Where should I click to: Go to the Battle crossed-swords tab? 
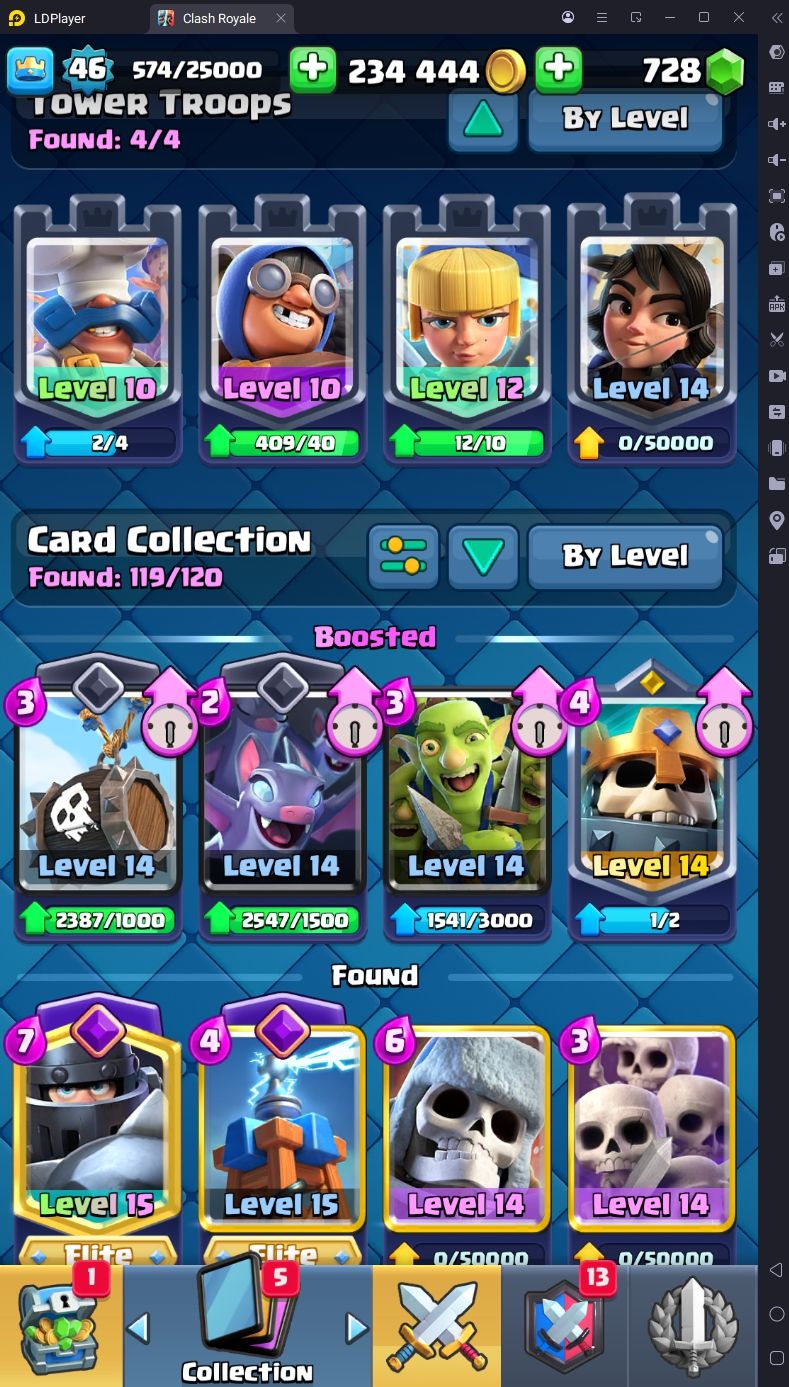pos(437,1325)
